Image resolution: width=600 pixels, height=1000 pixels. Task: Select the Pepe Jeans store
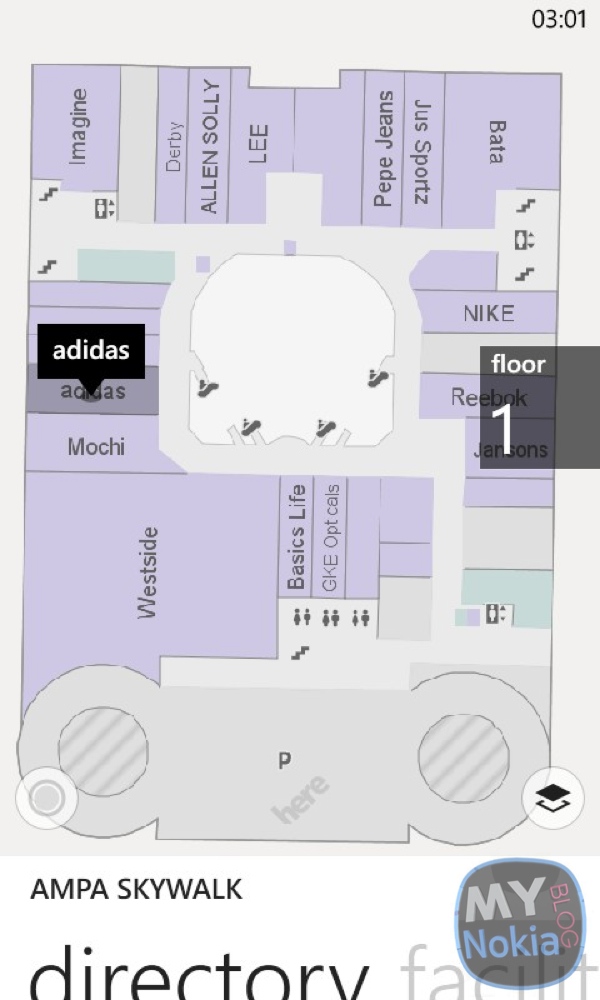(382, 150)
